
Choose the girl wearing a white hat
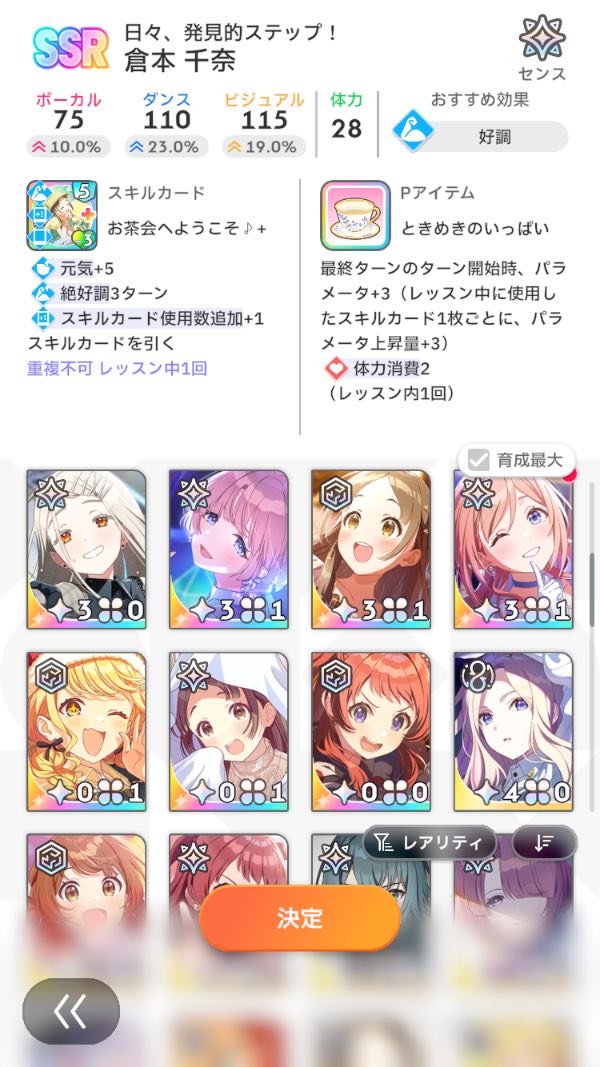pos(229,731)
